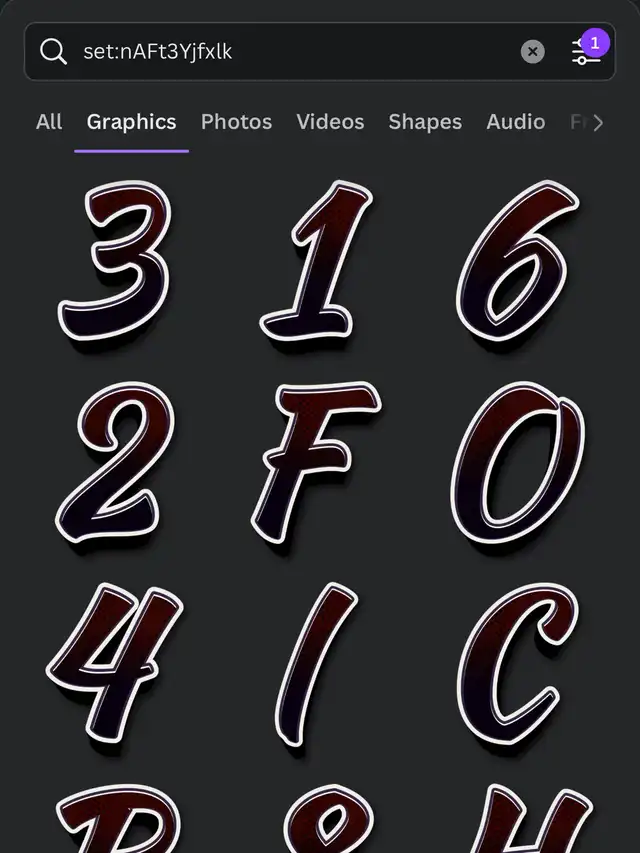This screenshot has width=640, height=853.
Task: Show more category tabs with the arrow
Action: coord(598,122)
